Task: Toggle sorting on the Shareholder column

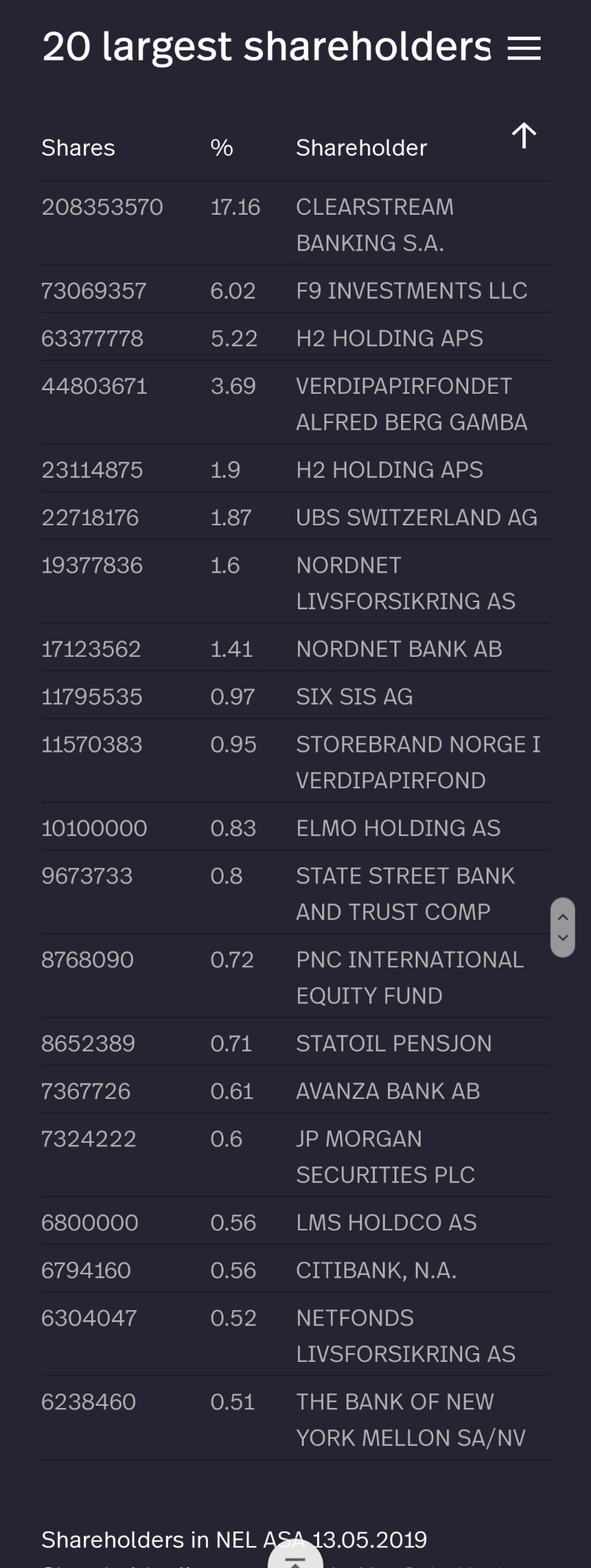Action: click(x=361, y=148)
